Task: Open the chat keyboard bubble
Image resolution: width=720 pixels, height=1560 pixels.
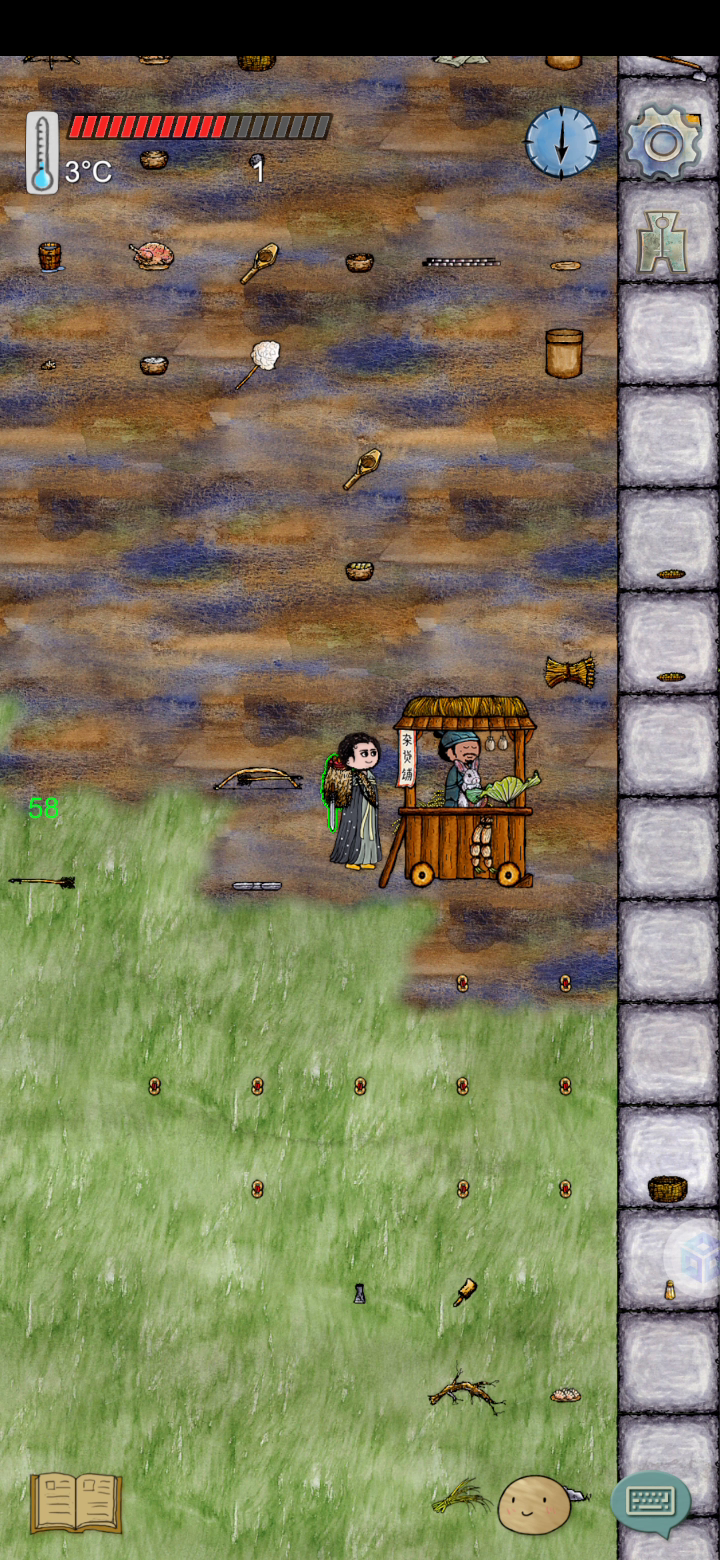Action: (x=651, y=1503)
